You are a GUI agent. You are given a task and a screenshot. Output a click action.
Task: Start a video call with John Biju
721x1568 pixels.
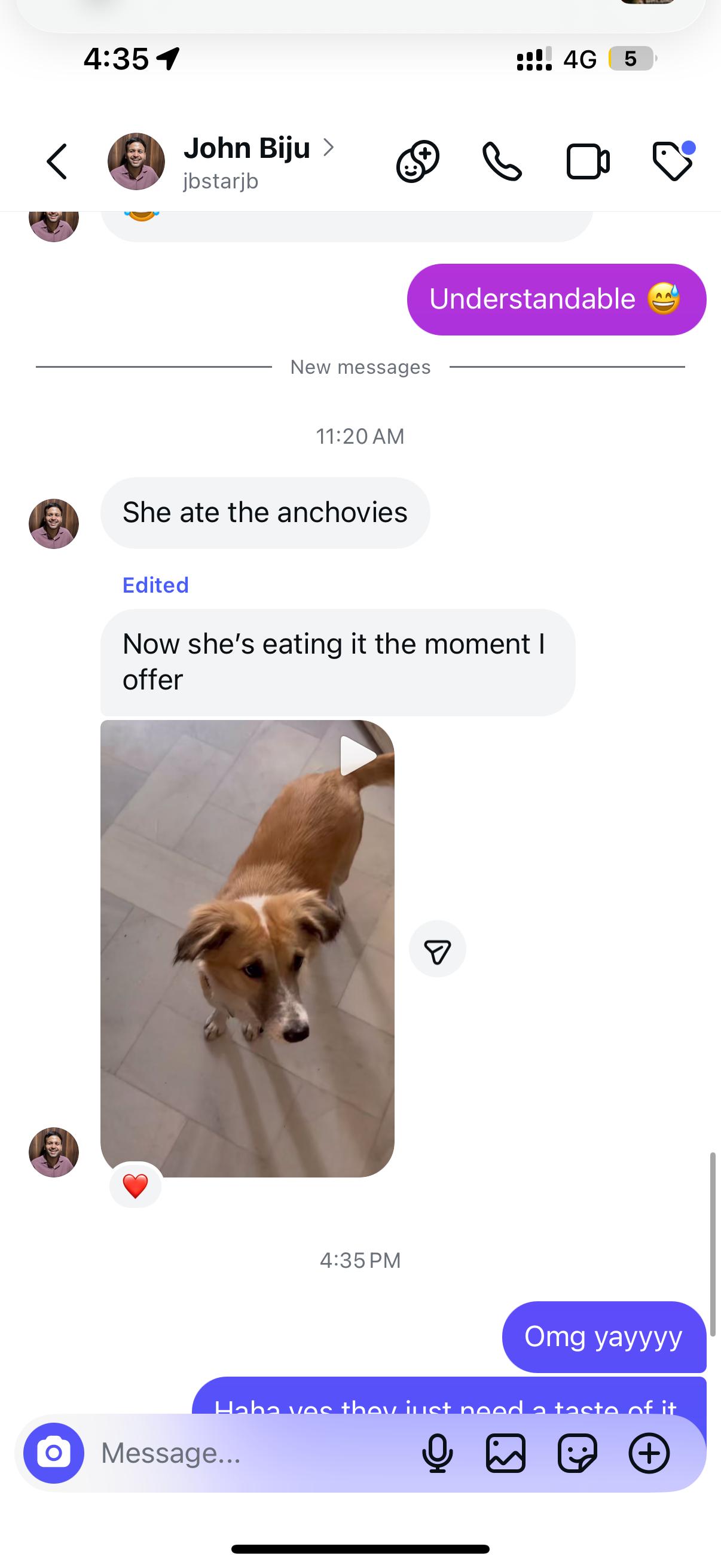(588, 162)
